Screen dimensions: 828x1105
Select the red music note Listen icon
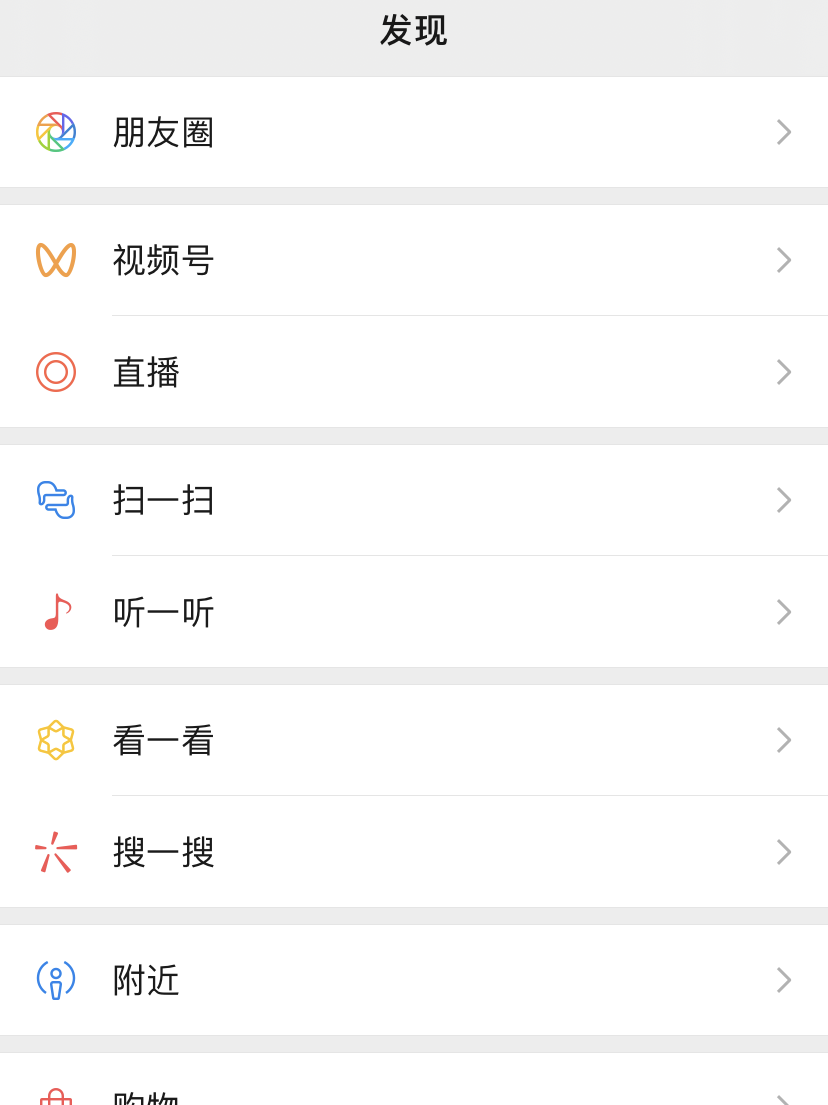point(56,612)
